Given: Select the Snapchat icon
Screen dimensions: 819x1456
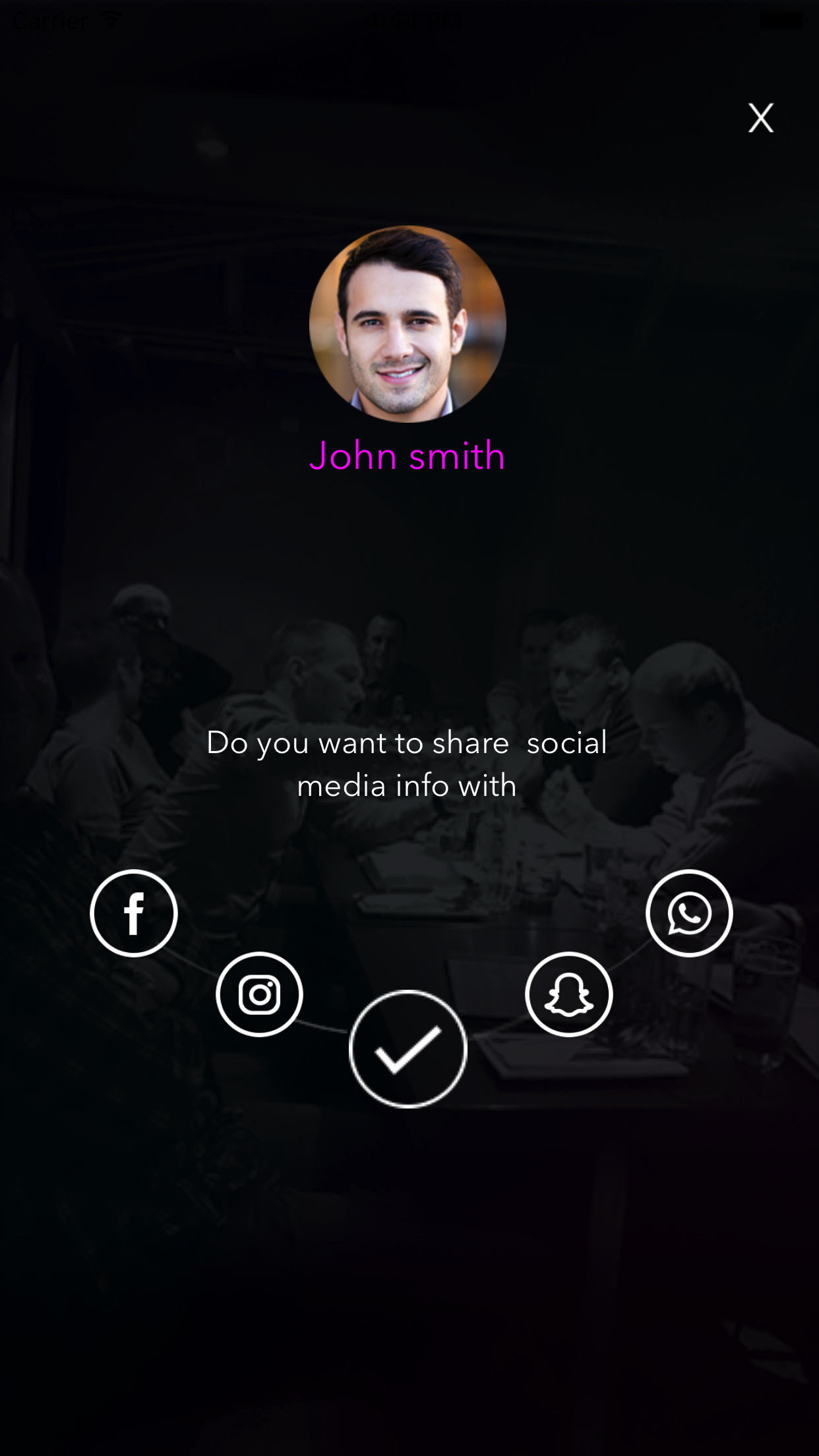Looking at the screenshot, I should (568, 994).
